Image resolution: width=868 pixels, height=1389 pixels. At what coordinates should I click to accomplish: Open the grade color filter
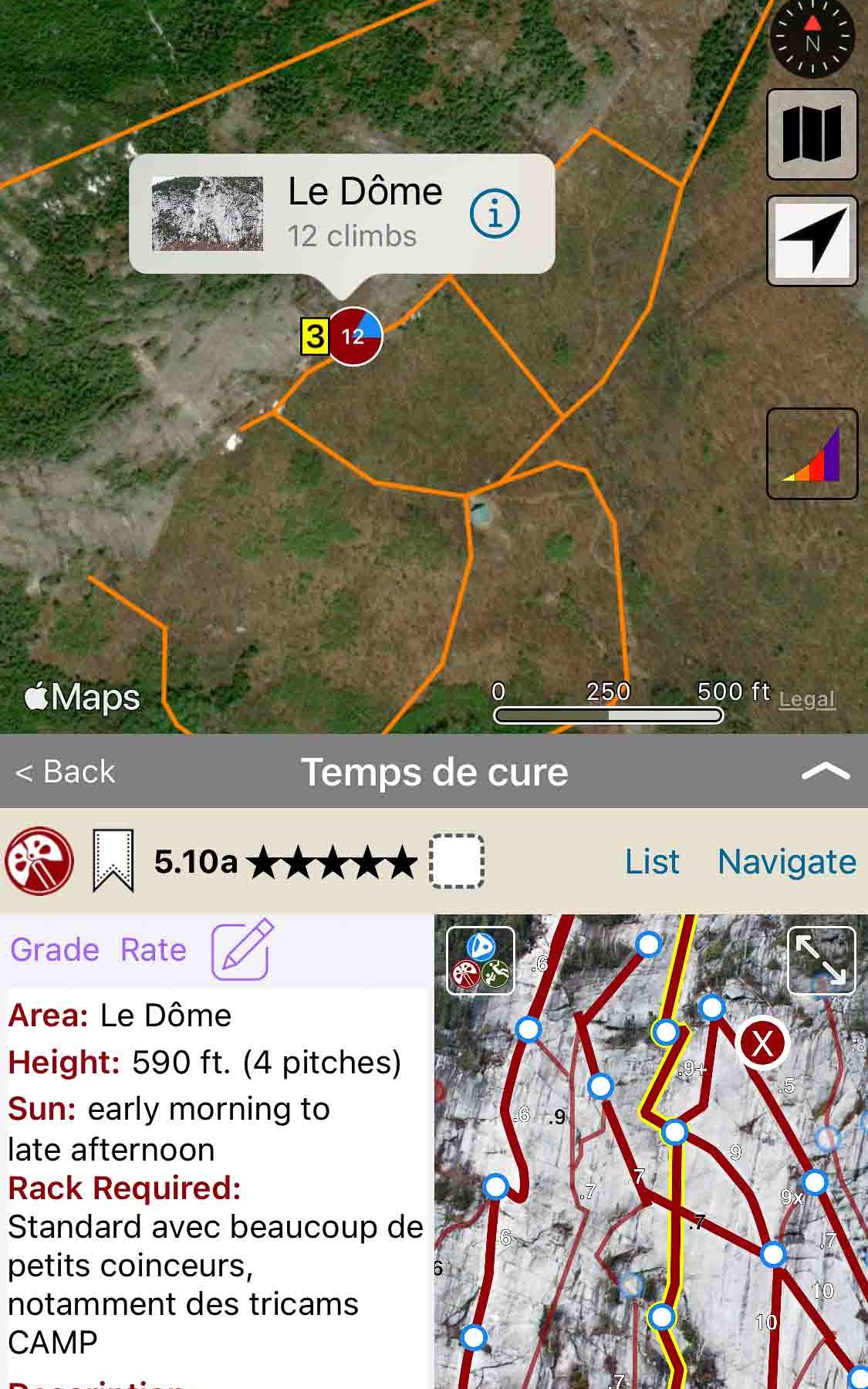click(812, 454)
